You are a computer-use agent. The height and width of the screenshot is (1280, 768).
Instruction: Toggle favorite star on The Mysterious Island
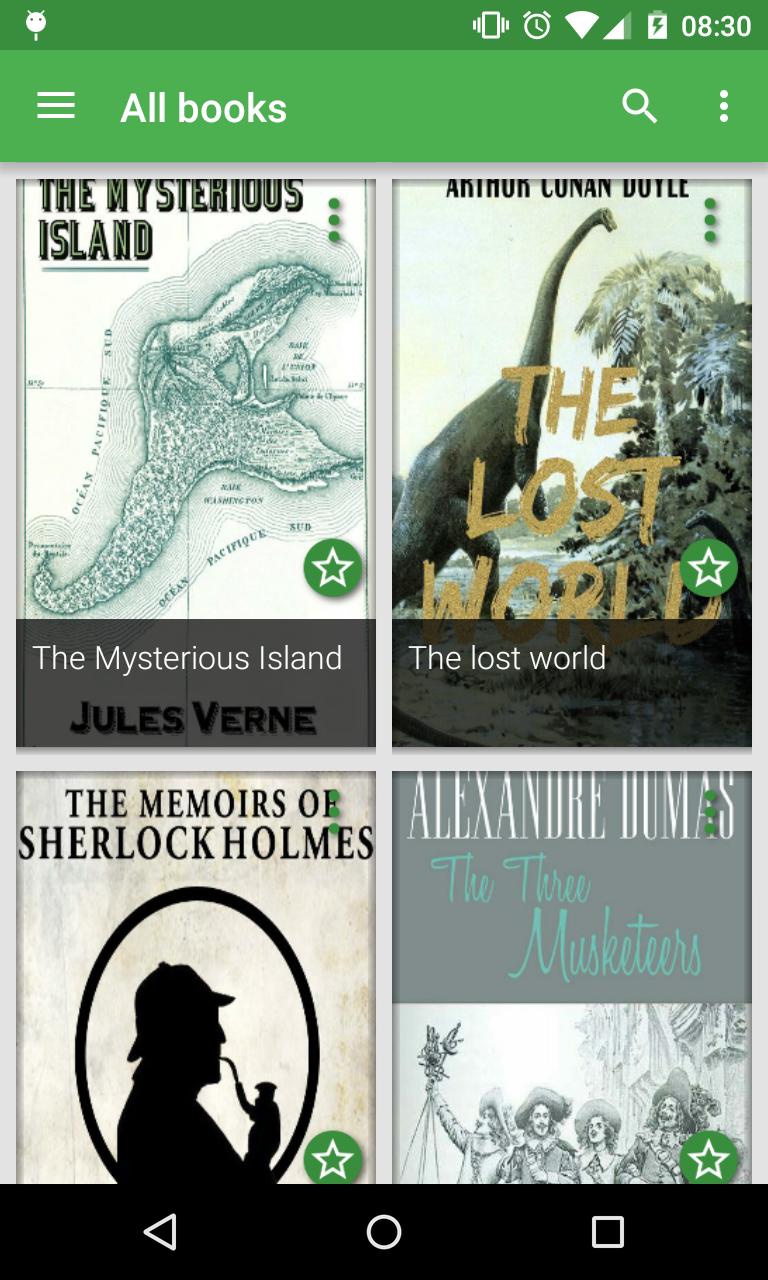(333, 568)
